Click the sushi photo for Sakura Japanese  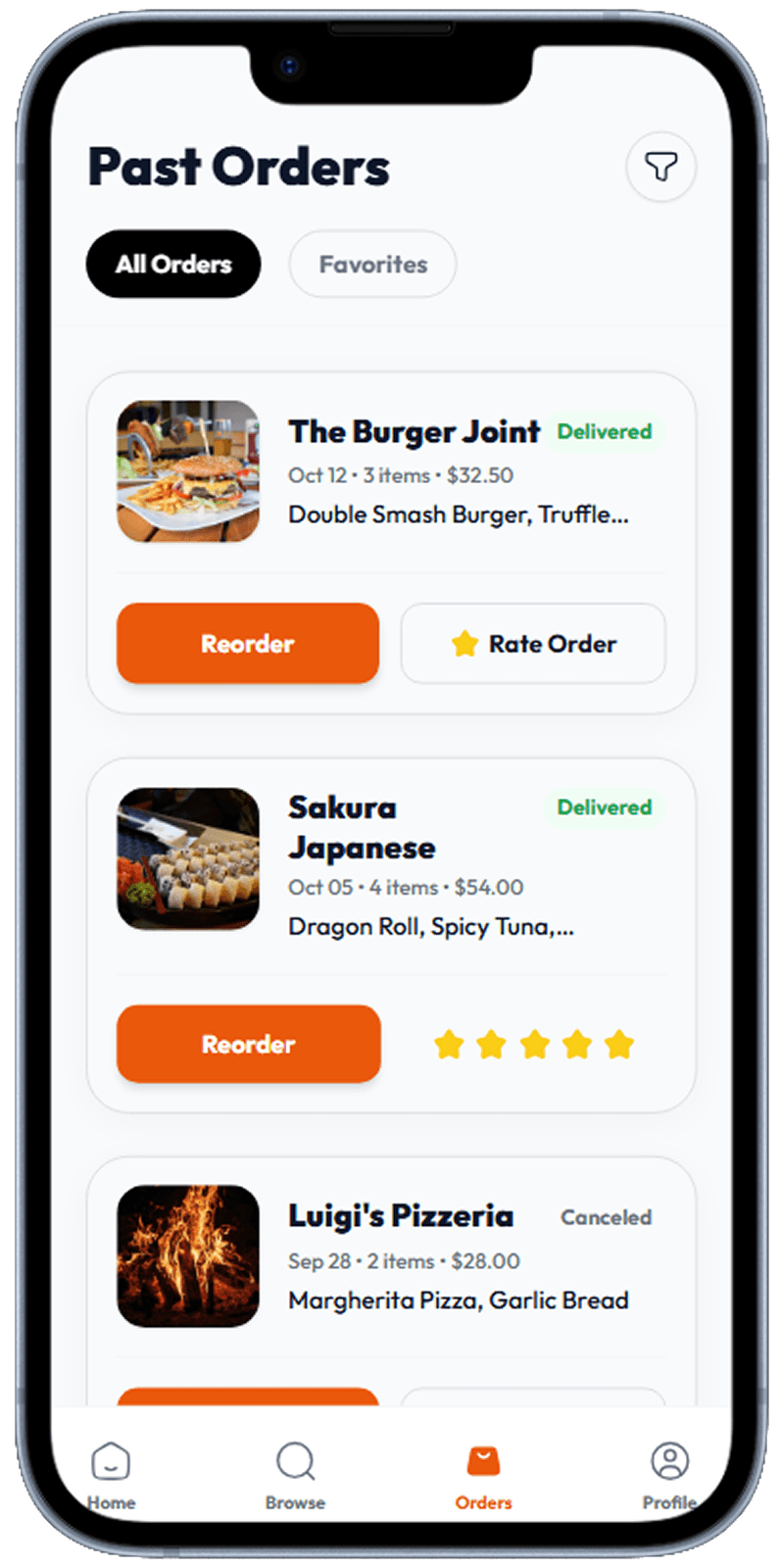pos(187,859)
